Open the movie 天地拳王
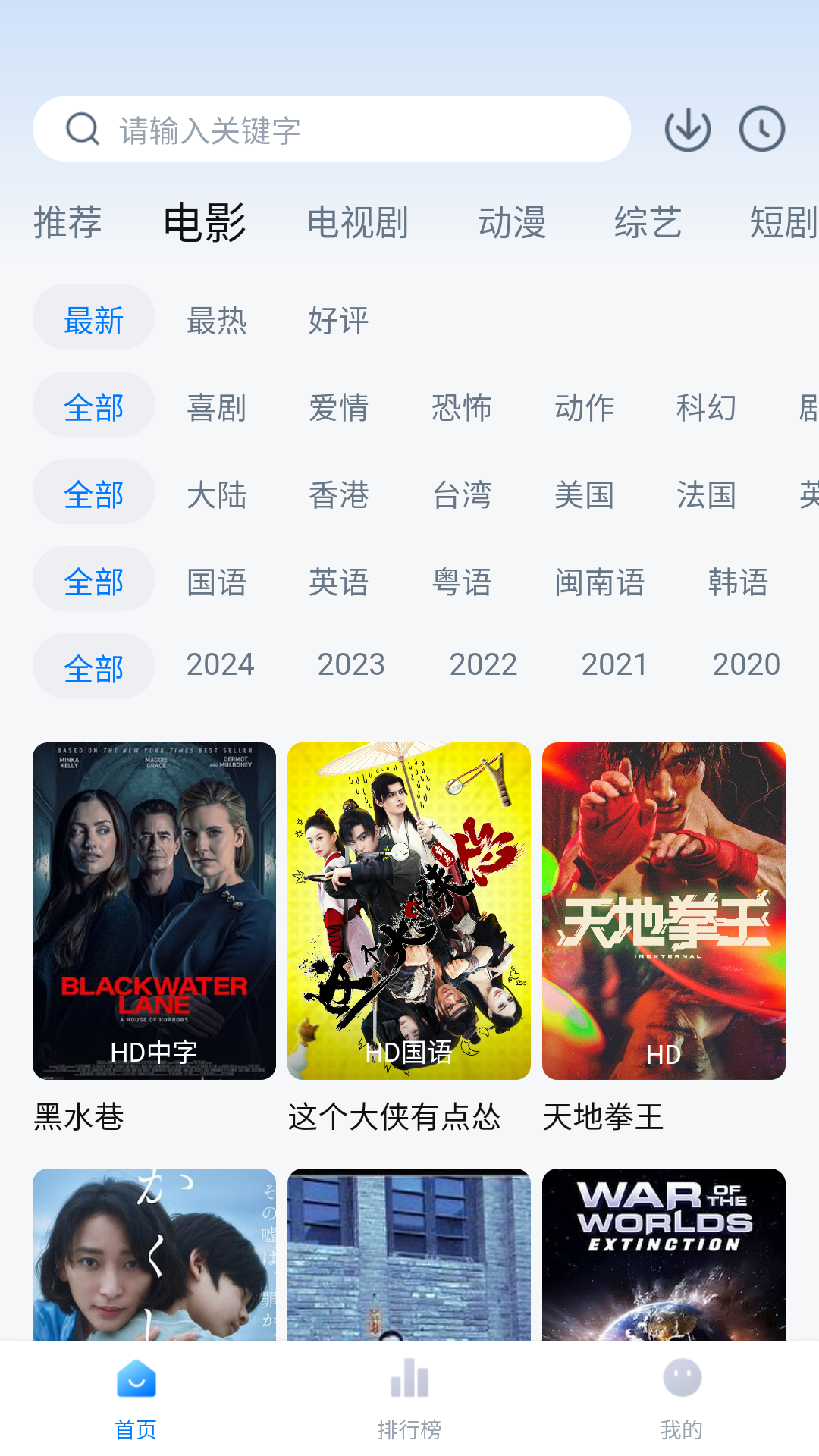The image size is (819, 1456). [x=664, y=911]
